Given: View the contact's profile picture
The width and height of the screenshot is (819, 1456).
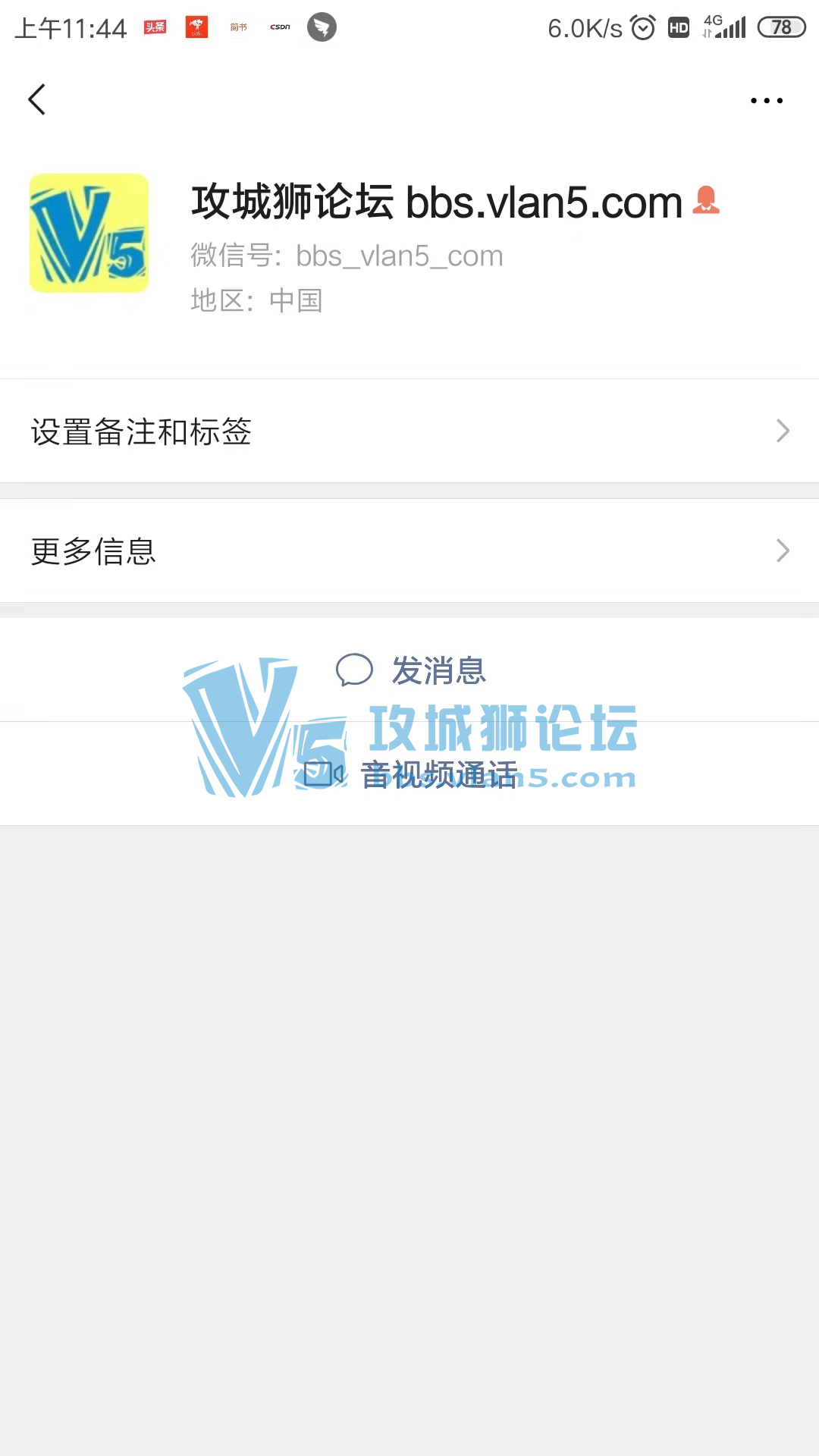Looking at the screenshot, I should (x=89, y=233).
